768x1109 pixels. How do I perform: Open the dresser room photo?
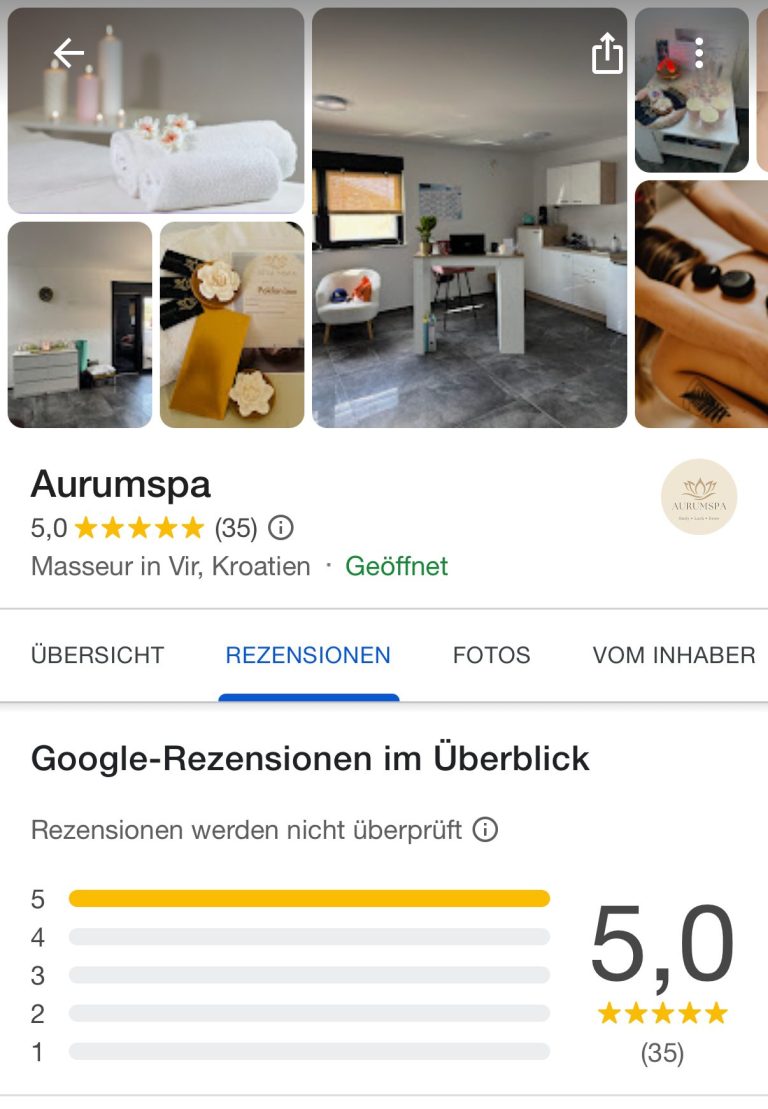pos(80,325)
